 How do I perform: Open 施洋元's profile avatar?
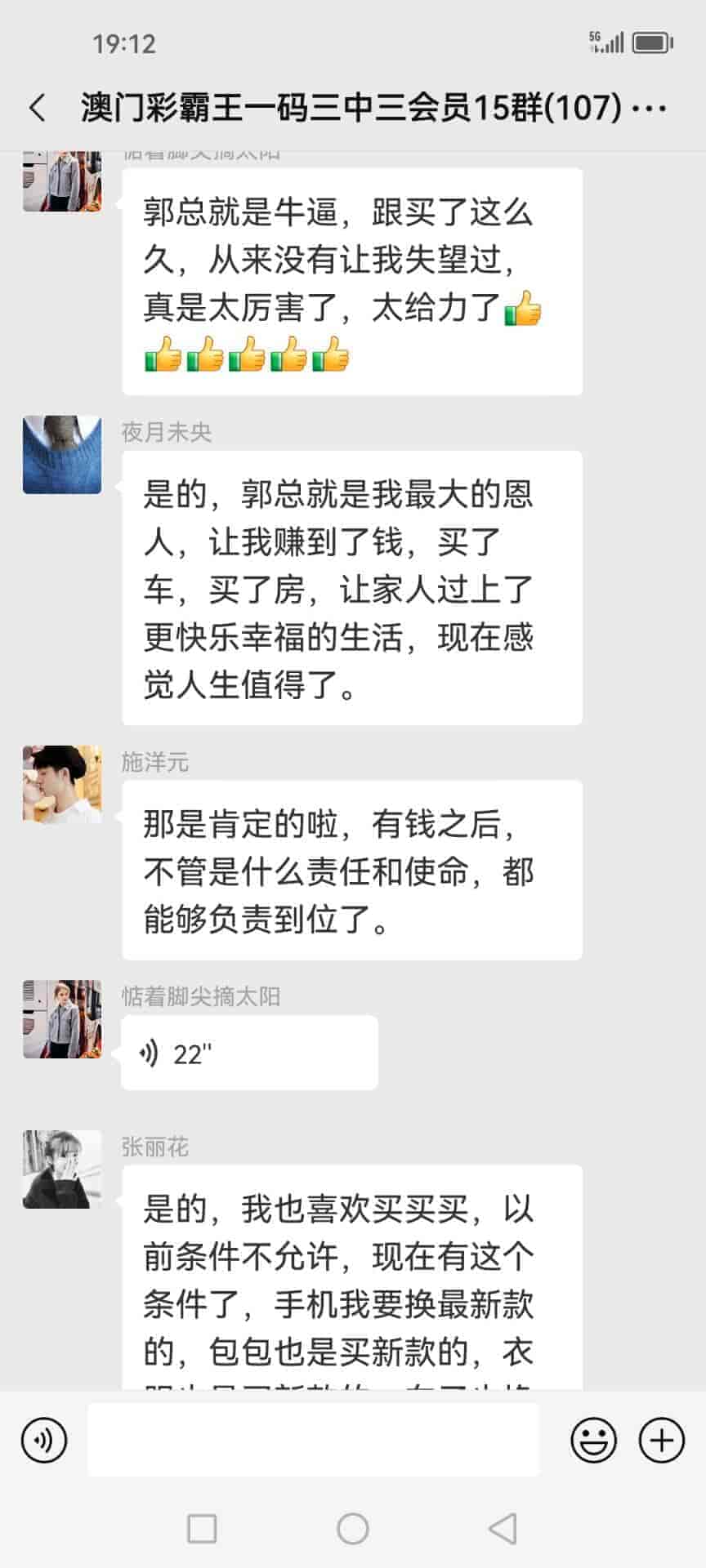pyautogui.click(x=62, y=784)
